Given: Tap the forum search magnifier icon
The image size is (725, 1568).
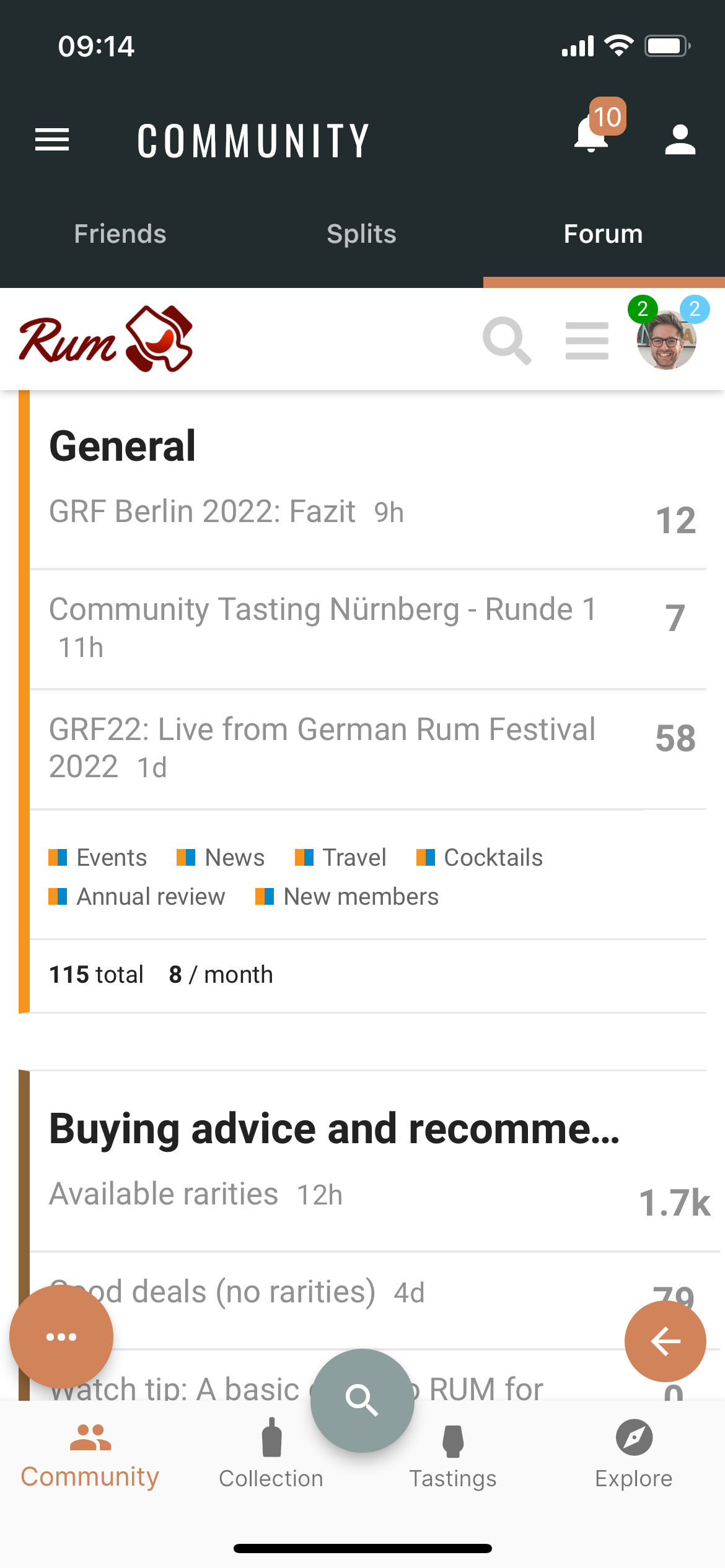Looking at the screenshot, I should [506, 341].
